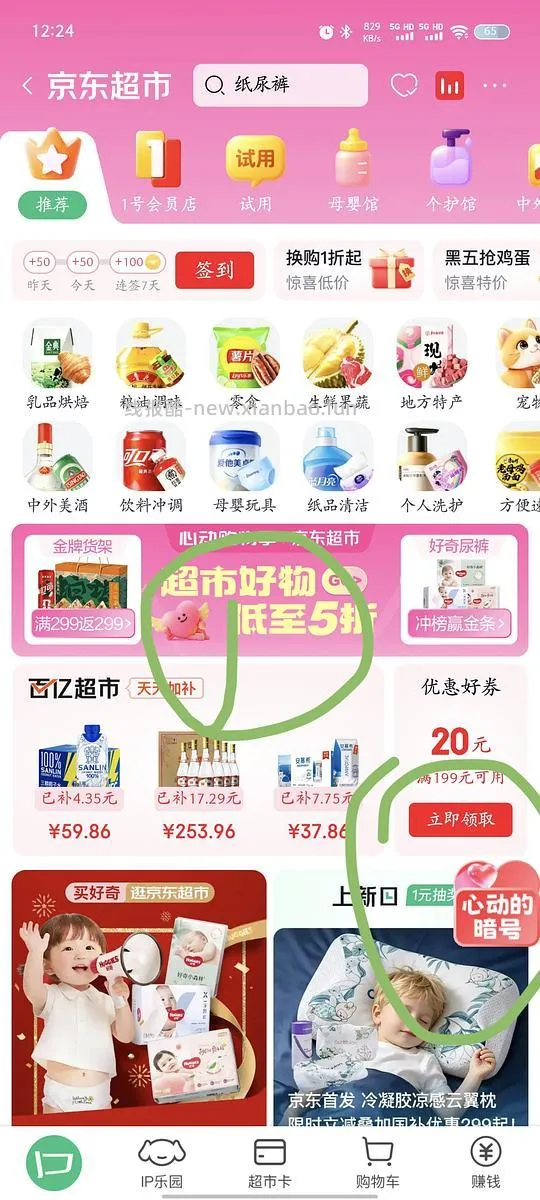
Task: Select the 母婴馆 tab
Action: pos(353,178)
